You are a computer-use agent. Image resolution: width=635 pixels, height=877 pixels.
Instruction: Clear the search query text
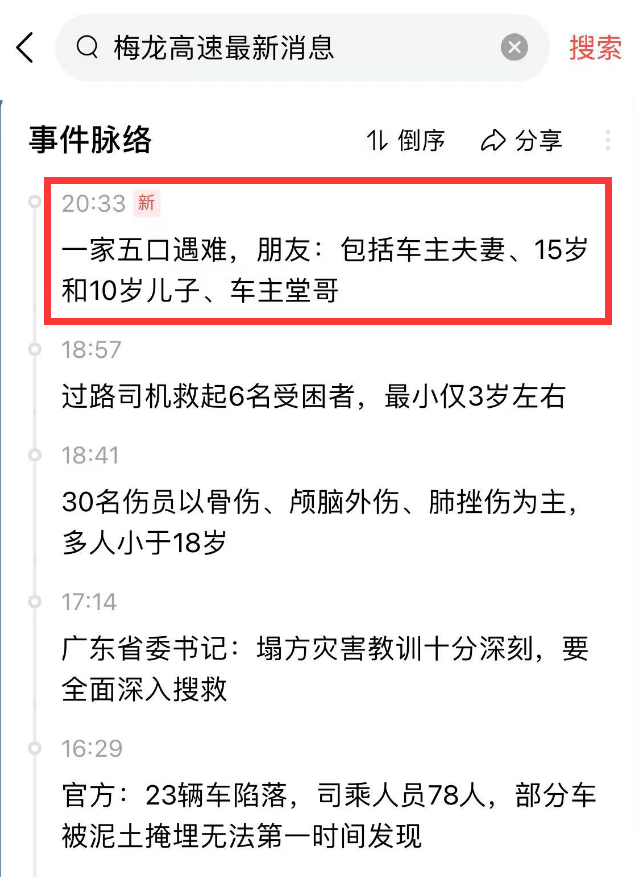(x=514, y=47)
